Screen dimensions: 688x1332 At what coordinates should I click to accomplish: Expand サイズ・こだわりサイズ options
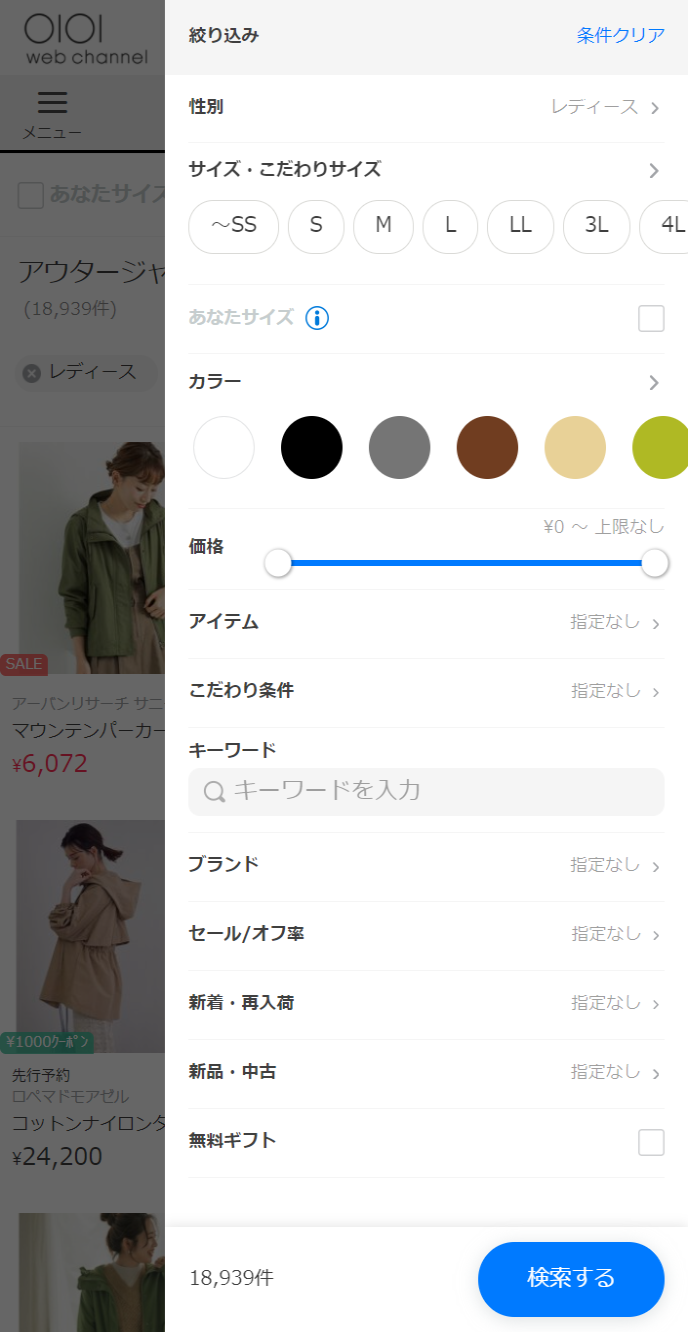[x=426, y=170]
